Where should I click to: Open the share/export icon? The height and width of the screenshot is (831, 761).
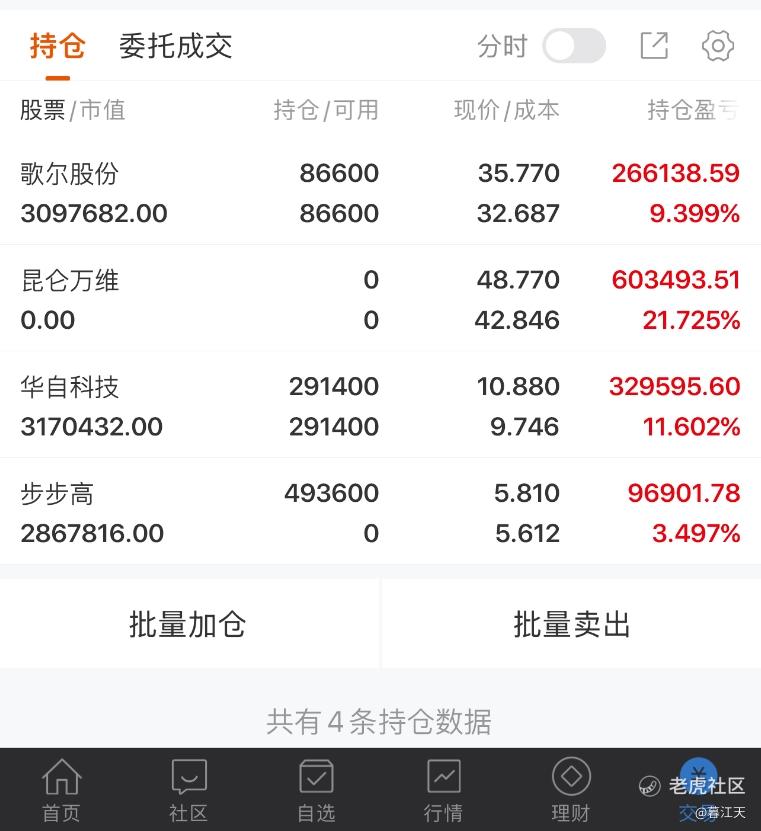click(x=654, y=46)
